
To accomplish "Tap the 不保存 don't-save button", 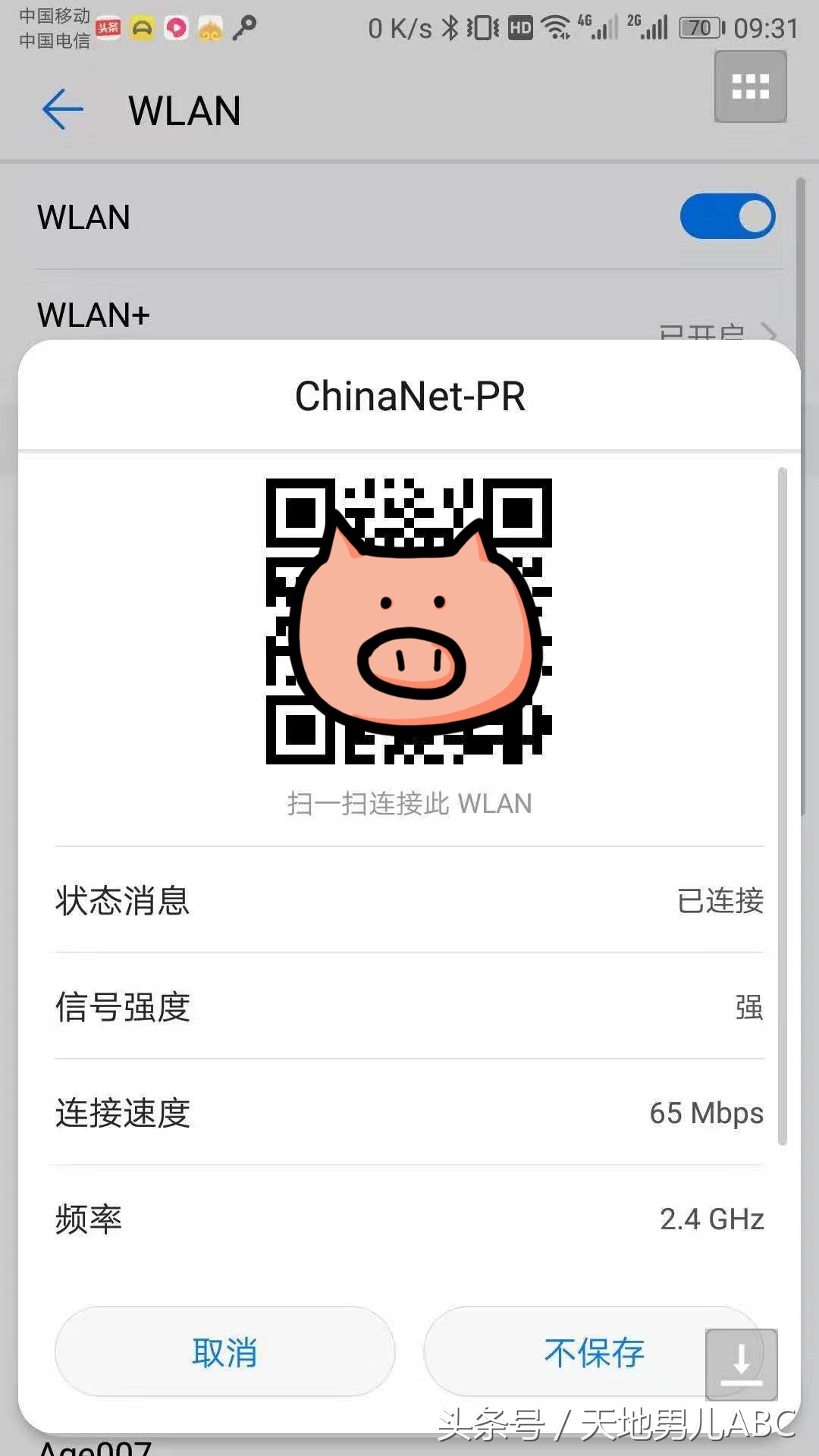I will tap(591, 1352).
